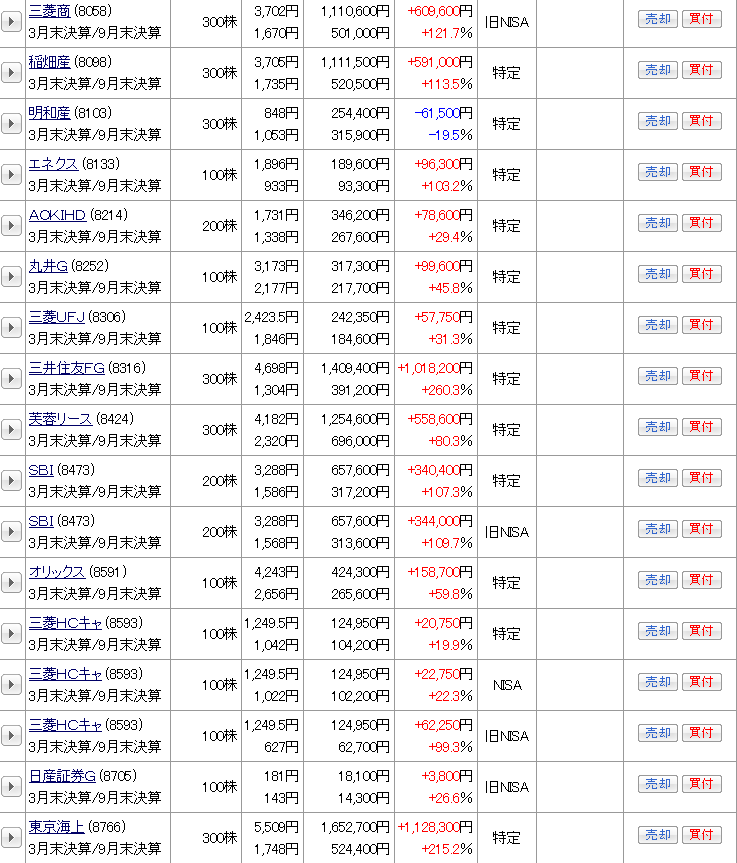Tap 買付 for 明和産
The image size is (737, 863).
point(701,121)
